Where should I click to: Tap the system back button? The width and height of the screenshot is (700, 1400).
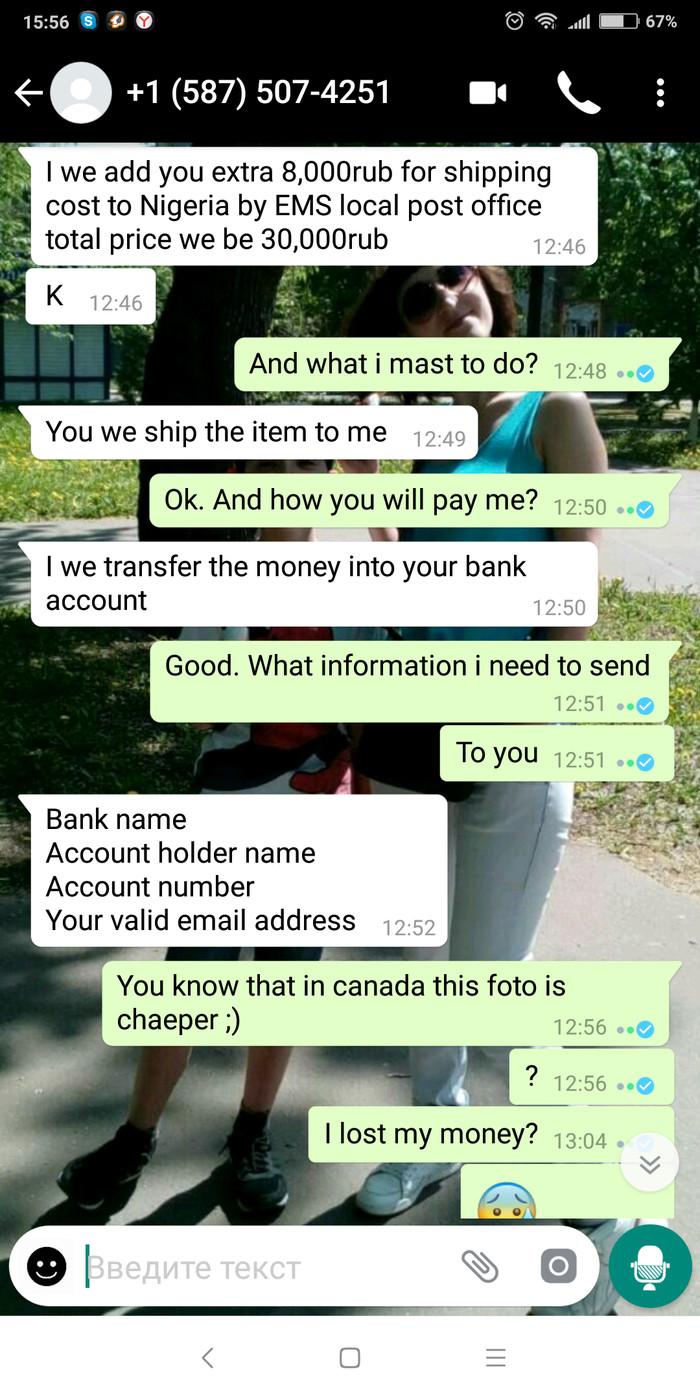(x=207, y=1357)
